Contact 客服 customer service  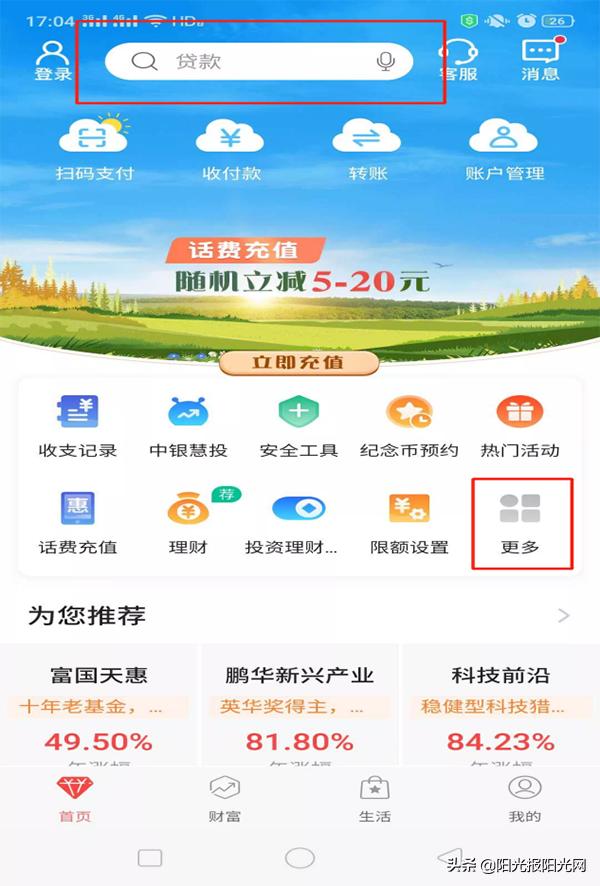pyautogui.click(x=459, y=60)
